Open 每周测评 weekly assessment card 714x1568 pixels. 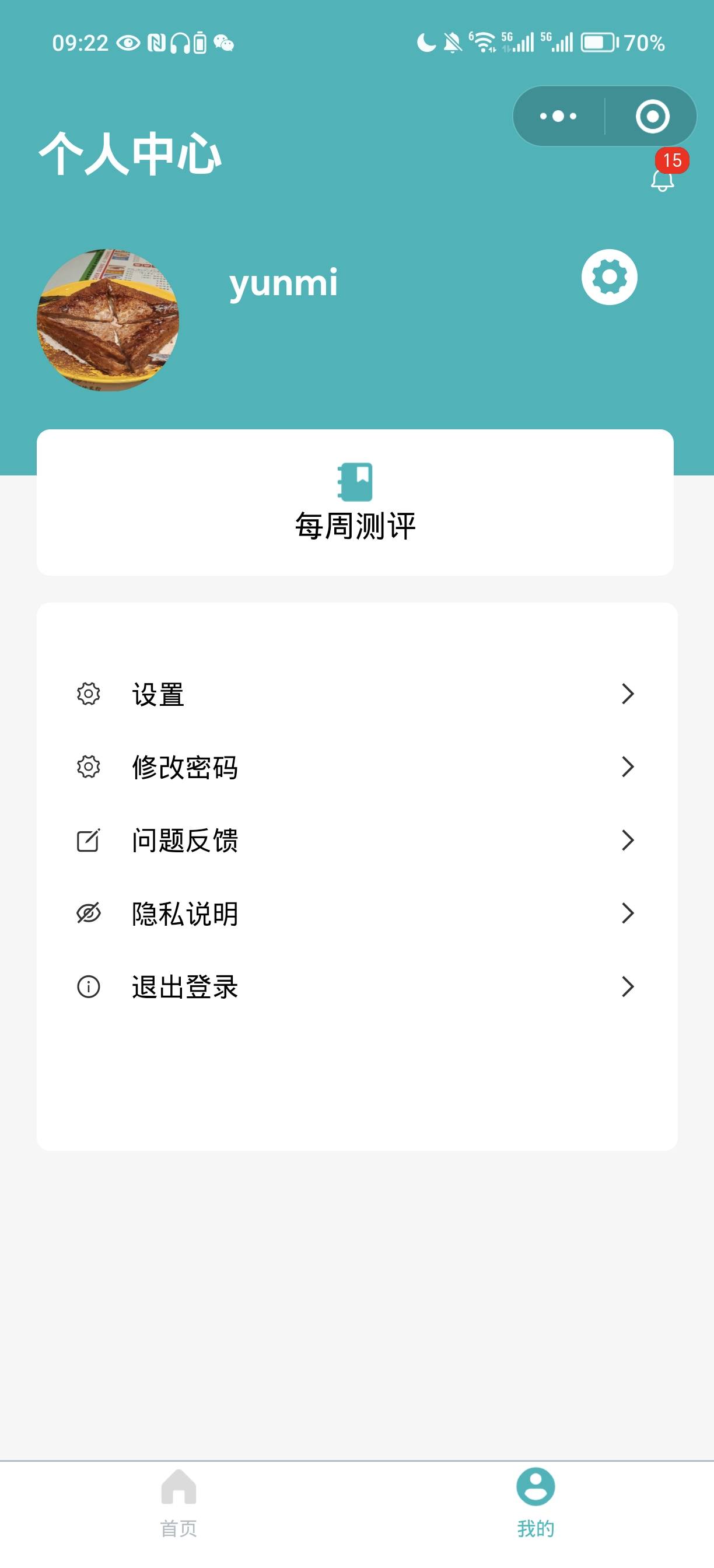pos(355,502)
